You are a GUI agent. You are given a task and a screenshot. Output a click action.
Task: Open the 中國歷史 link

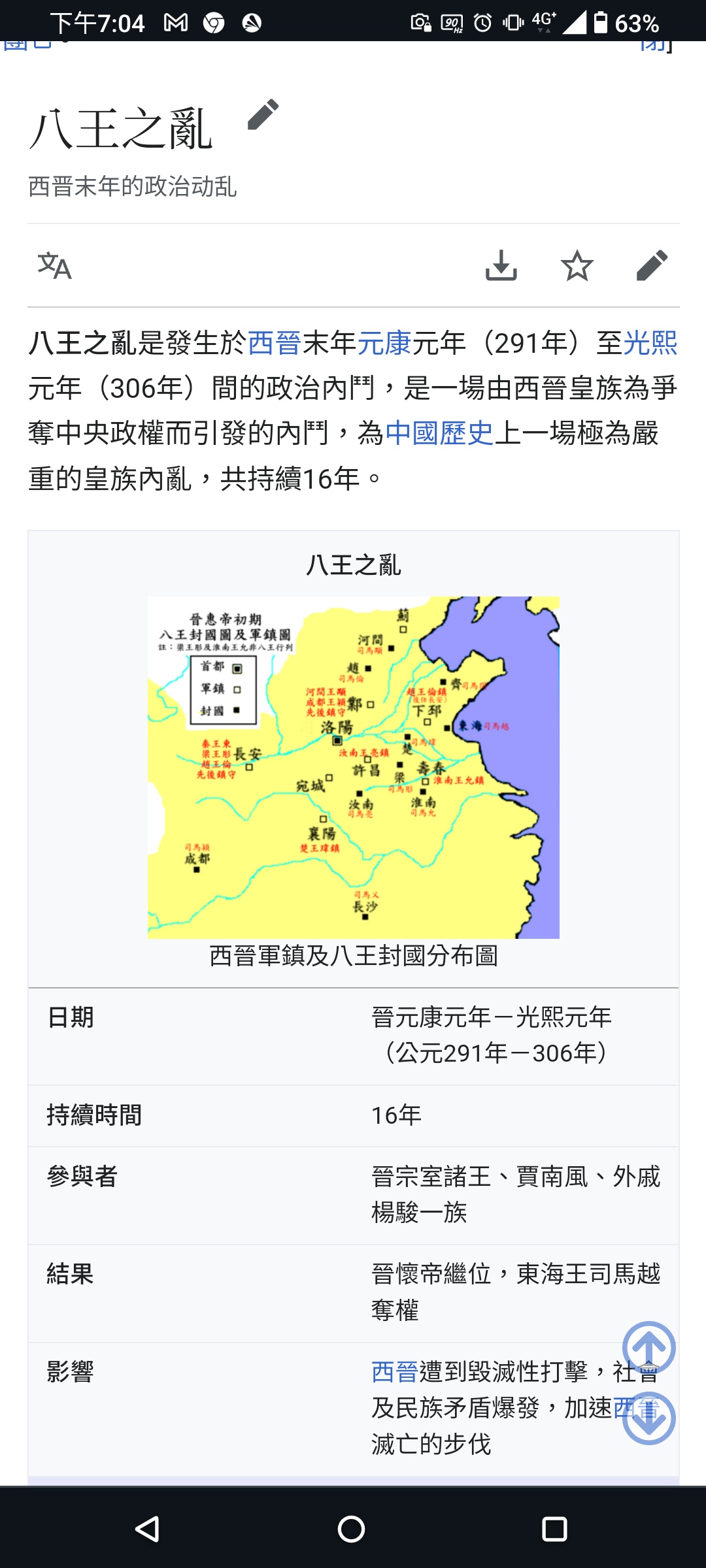[439, 433]
